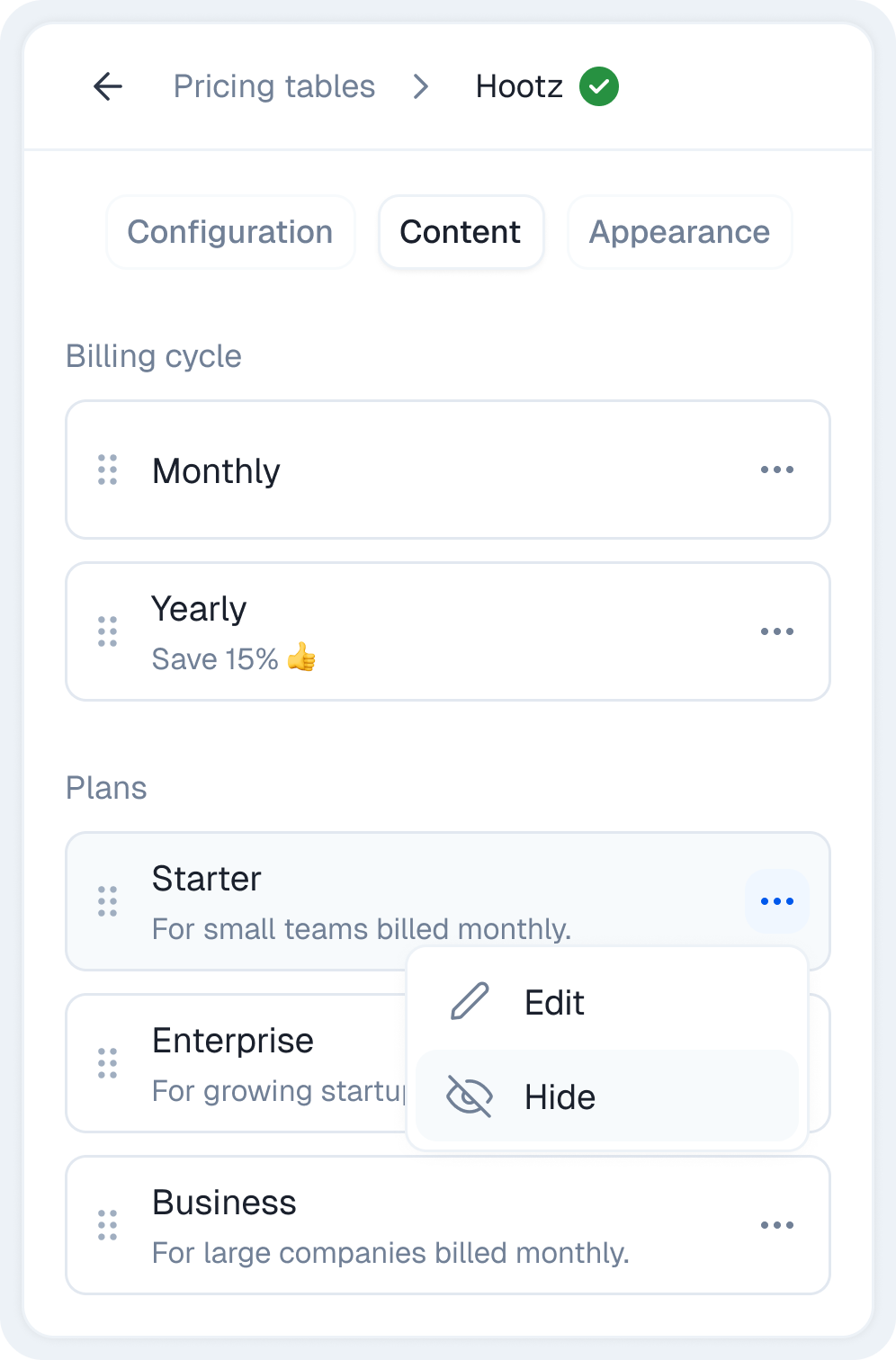The height and width of the screenshot is (1360, 896).
Task: Open options menu for Monthly billing
Action: (776, 470)
